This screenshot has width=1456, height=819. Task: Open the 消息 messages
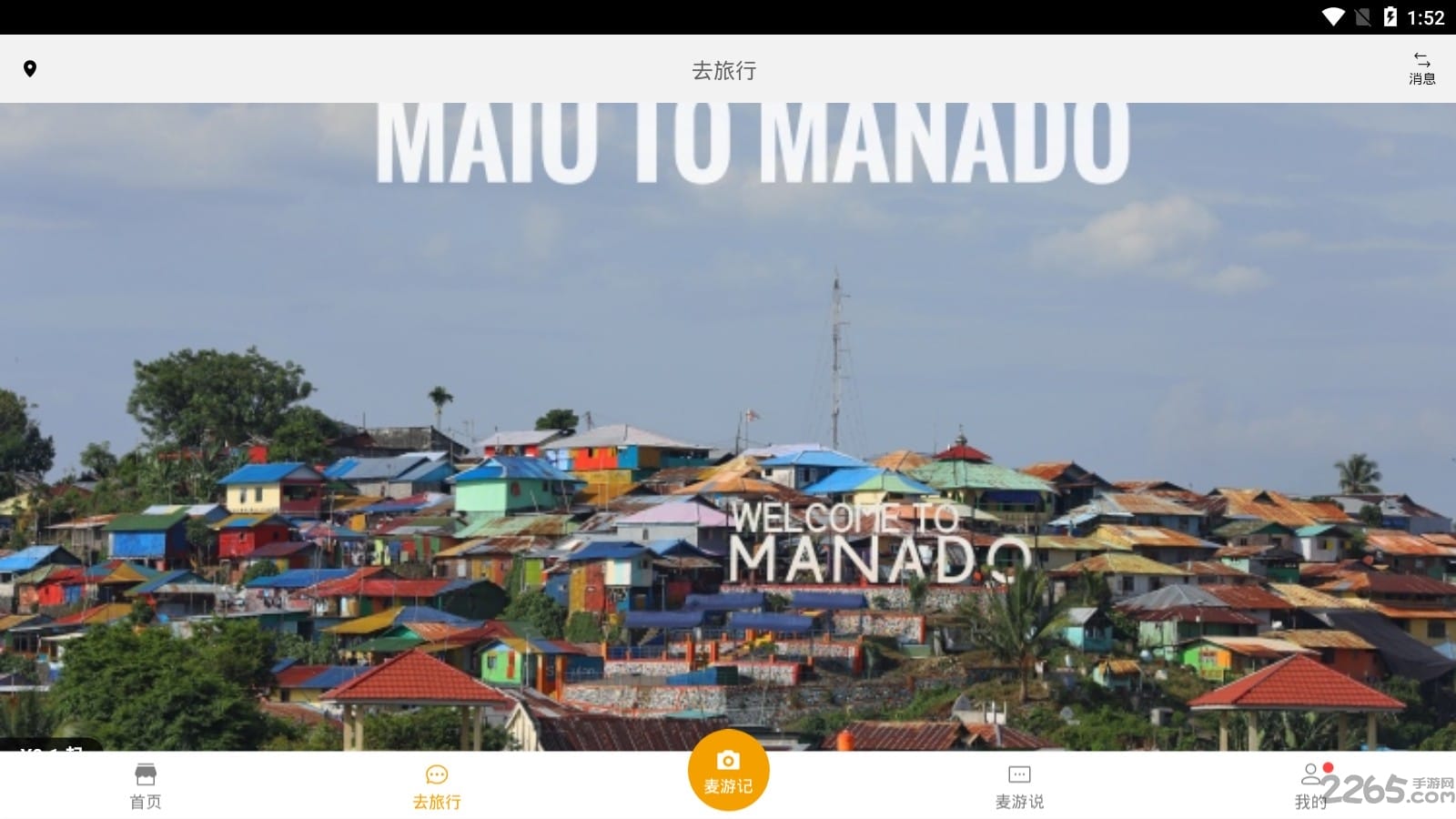point(1421,69)
